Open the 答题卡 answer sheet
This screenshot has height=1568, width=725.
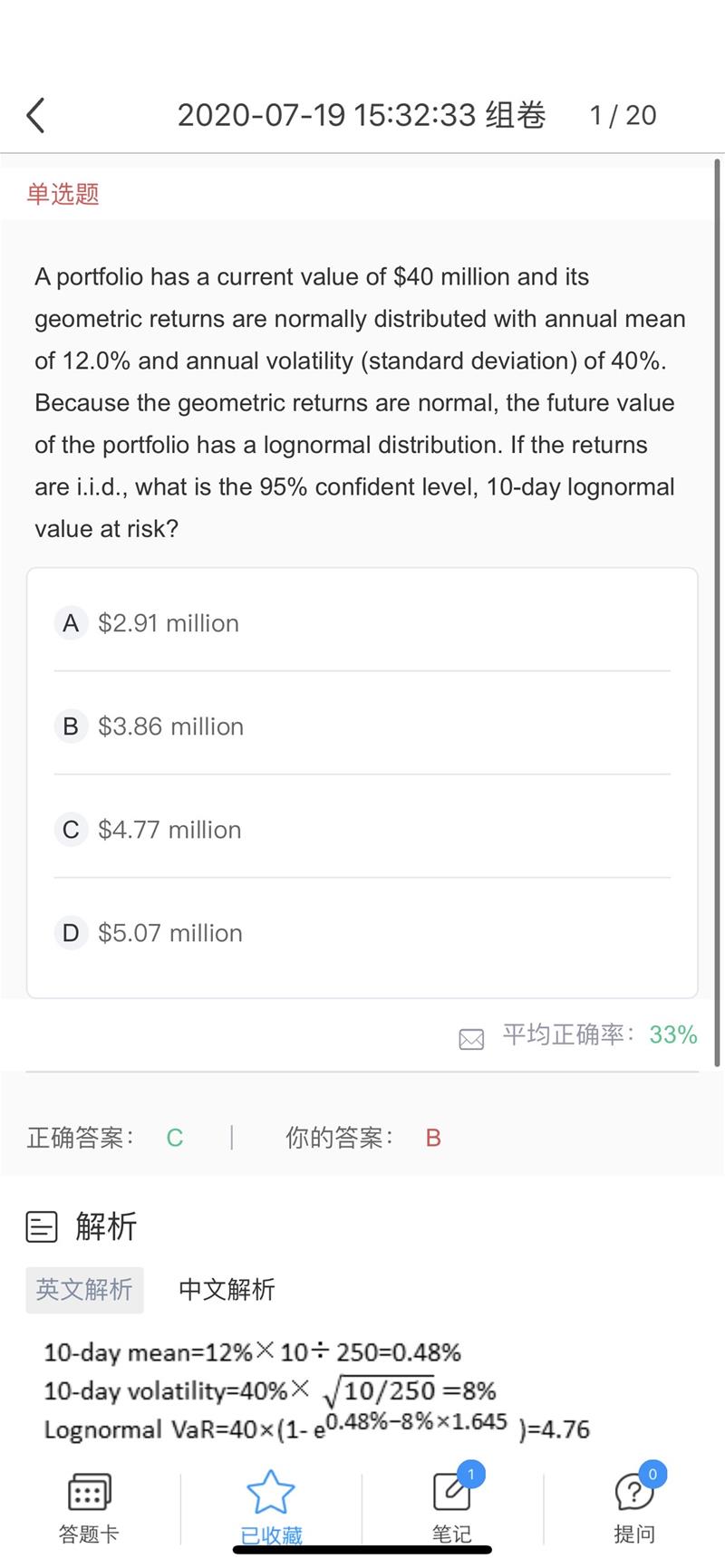(89, 1508)
